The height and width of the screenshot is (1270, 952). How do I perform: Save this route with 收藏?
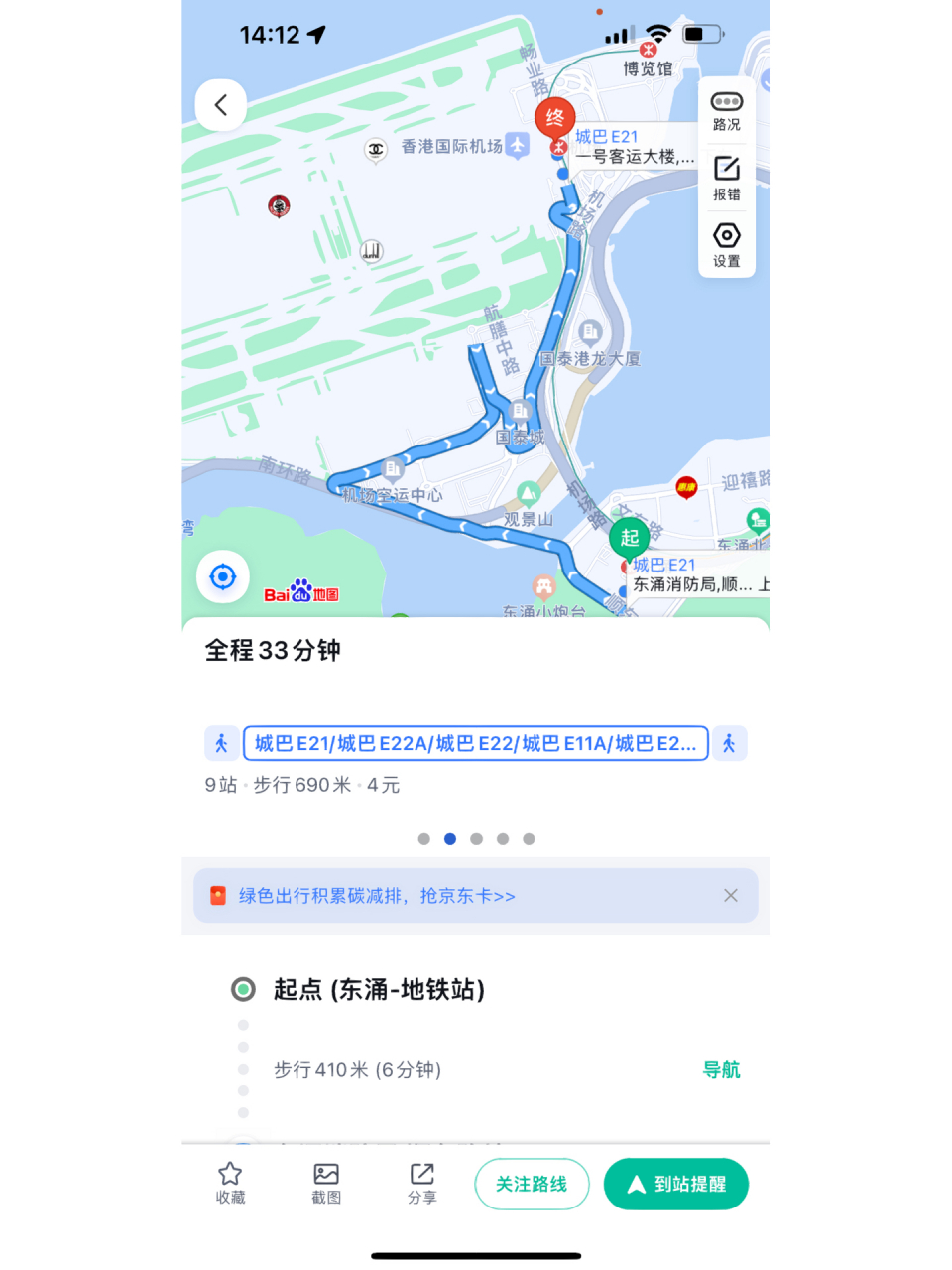click(230, 1183)
